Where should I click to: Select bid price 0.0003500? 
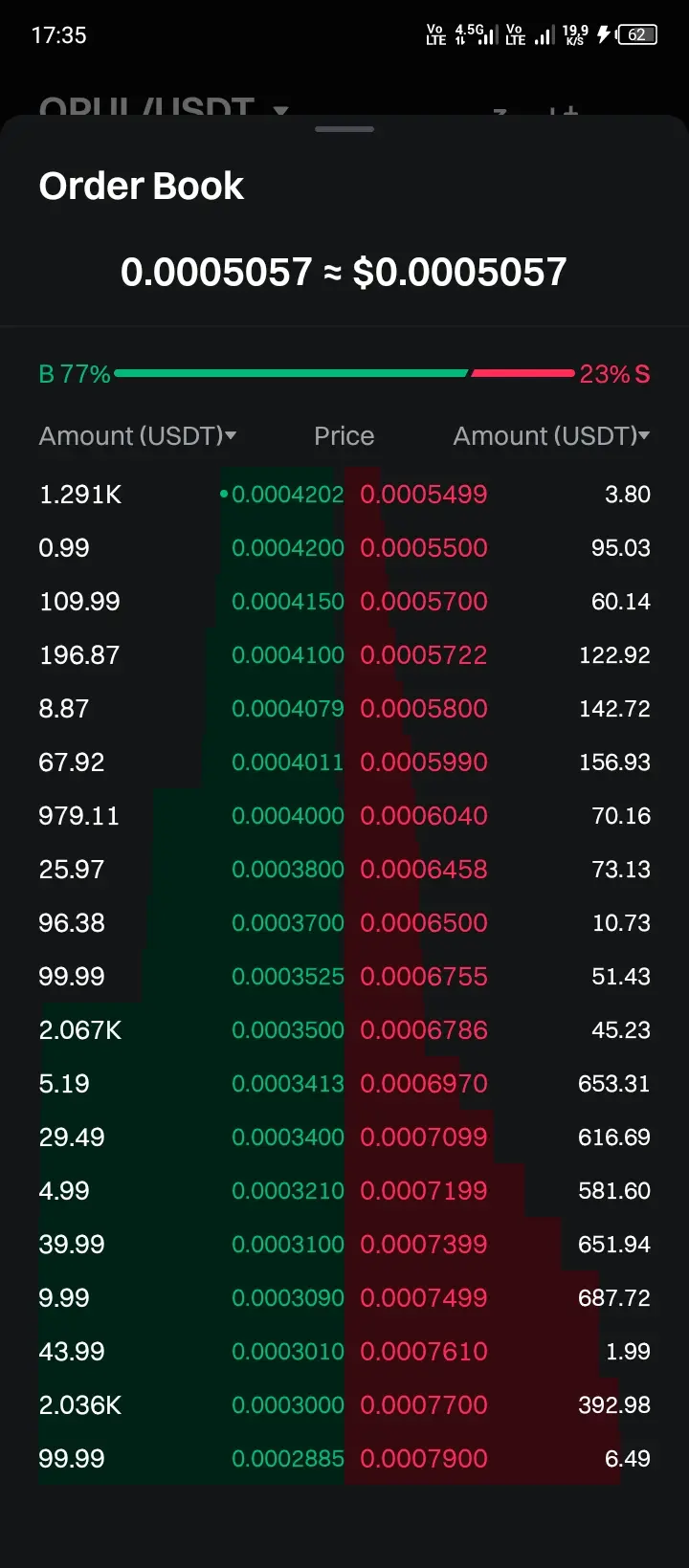click(287, 1030)
